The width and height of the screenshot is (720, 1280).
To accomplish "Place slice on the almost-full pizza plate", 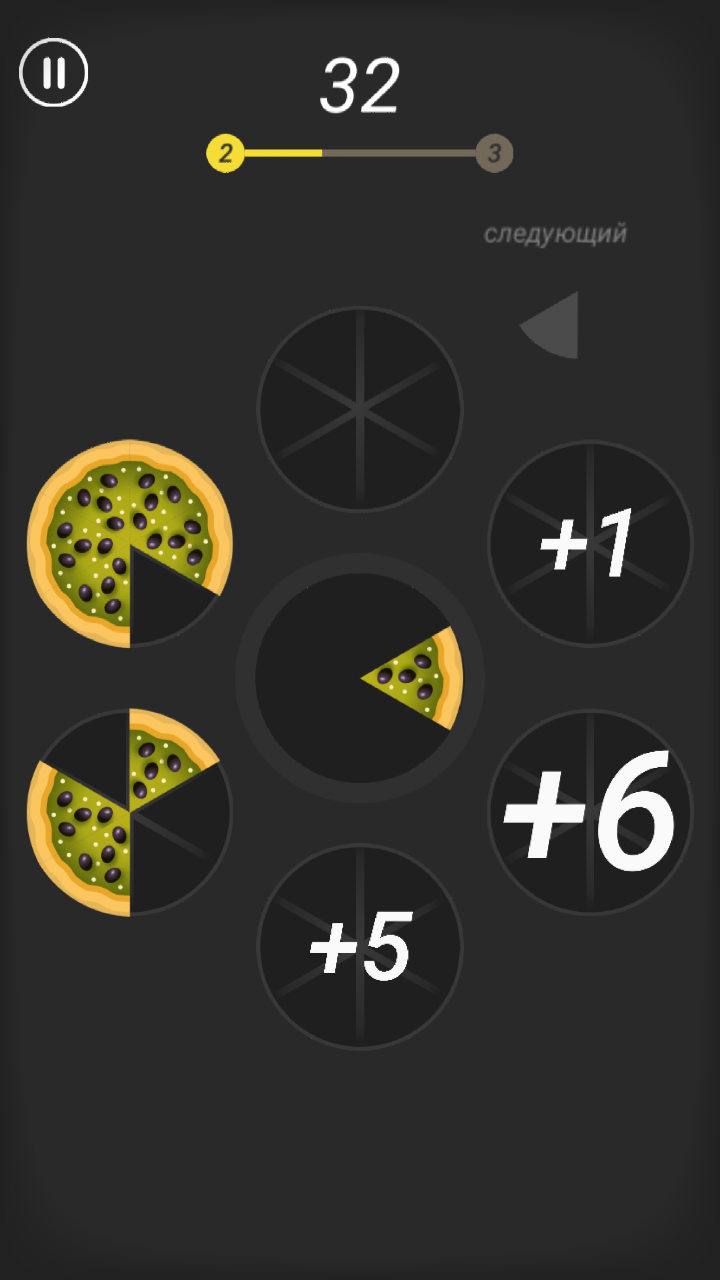I will point(130,543).
